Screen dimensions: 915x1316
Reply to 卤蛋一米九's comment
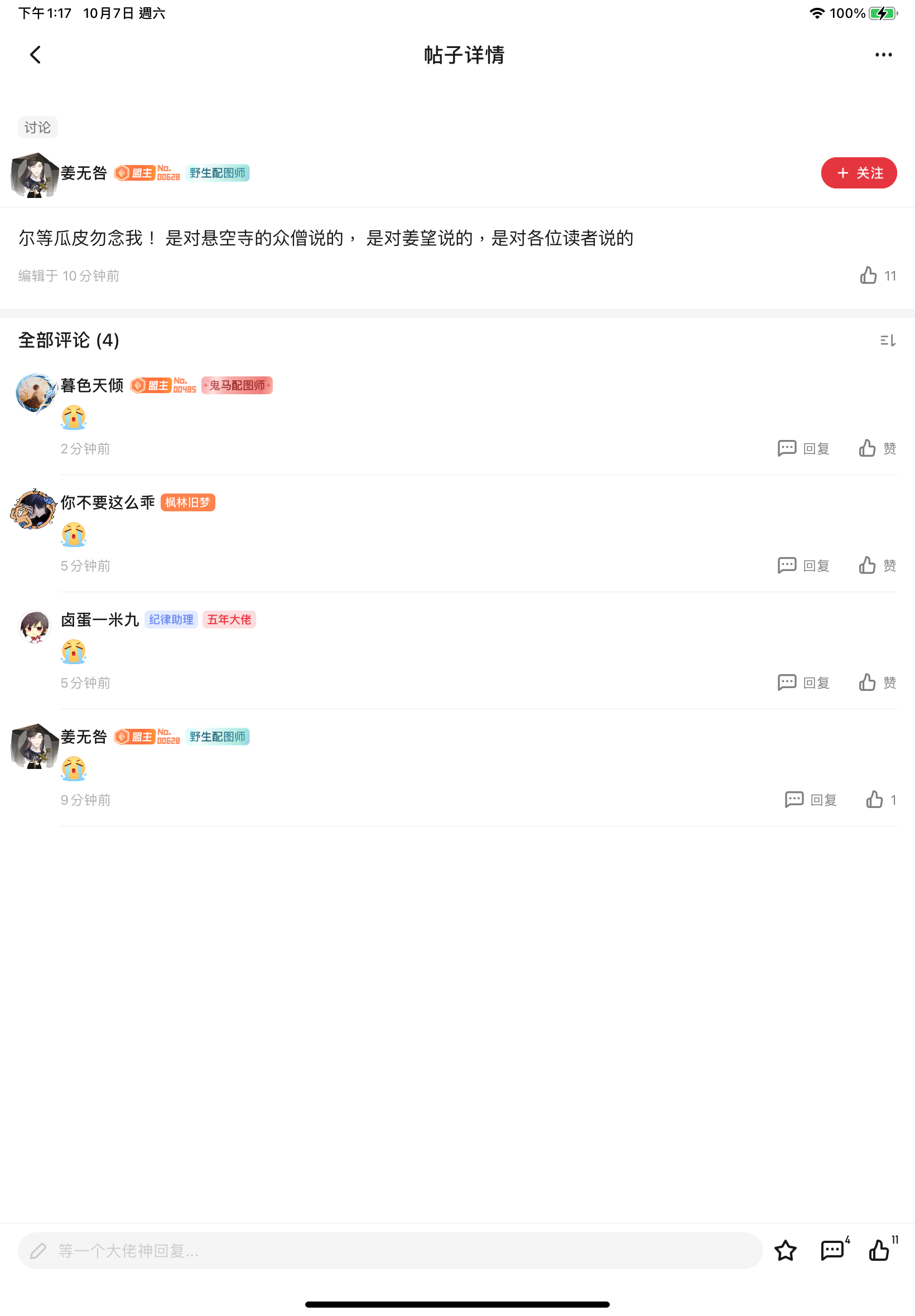803,683
